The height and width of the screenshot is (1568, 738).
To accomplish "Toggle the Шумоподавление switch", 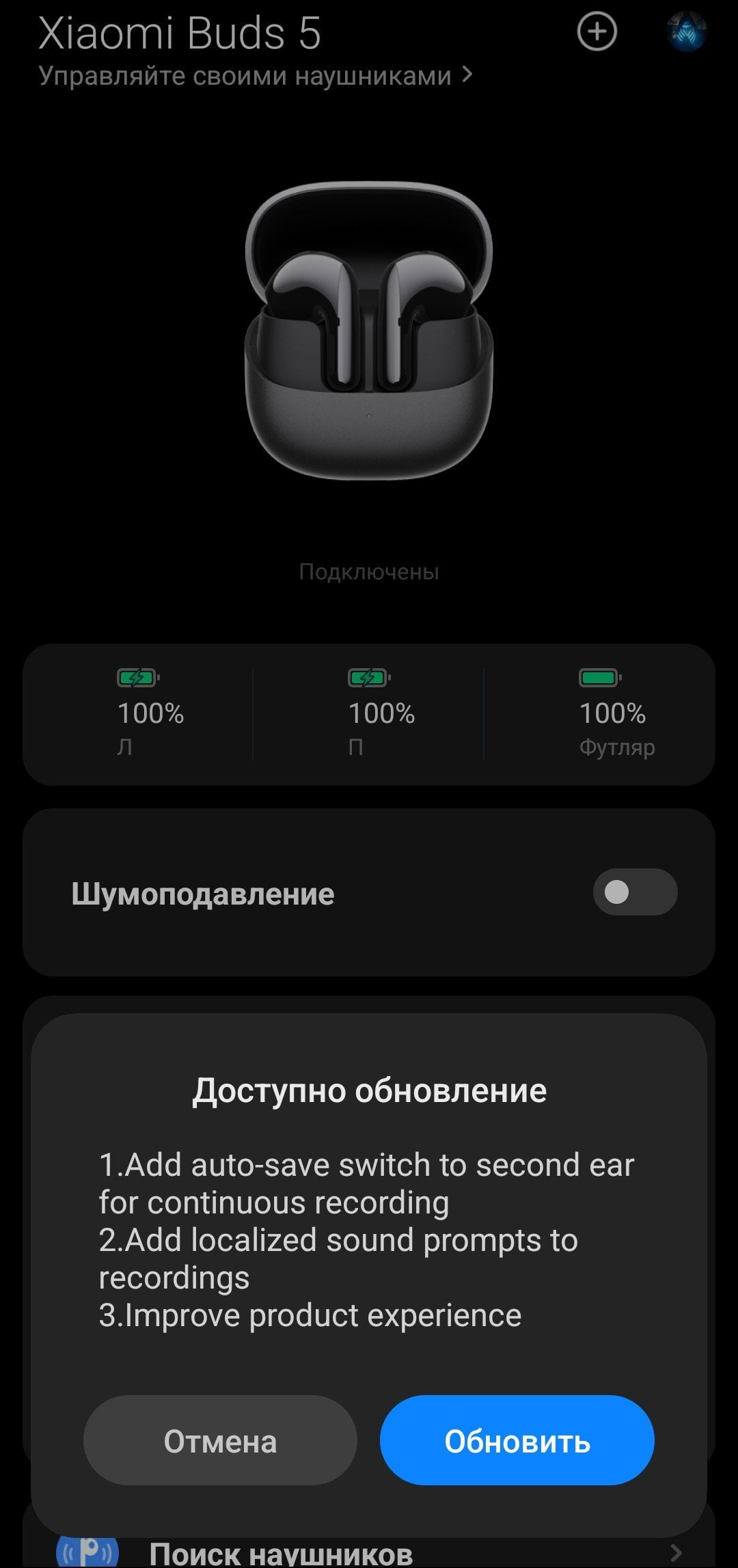I will pyautogui.click(x=635, y=892).
